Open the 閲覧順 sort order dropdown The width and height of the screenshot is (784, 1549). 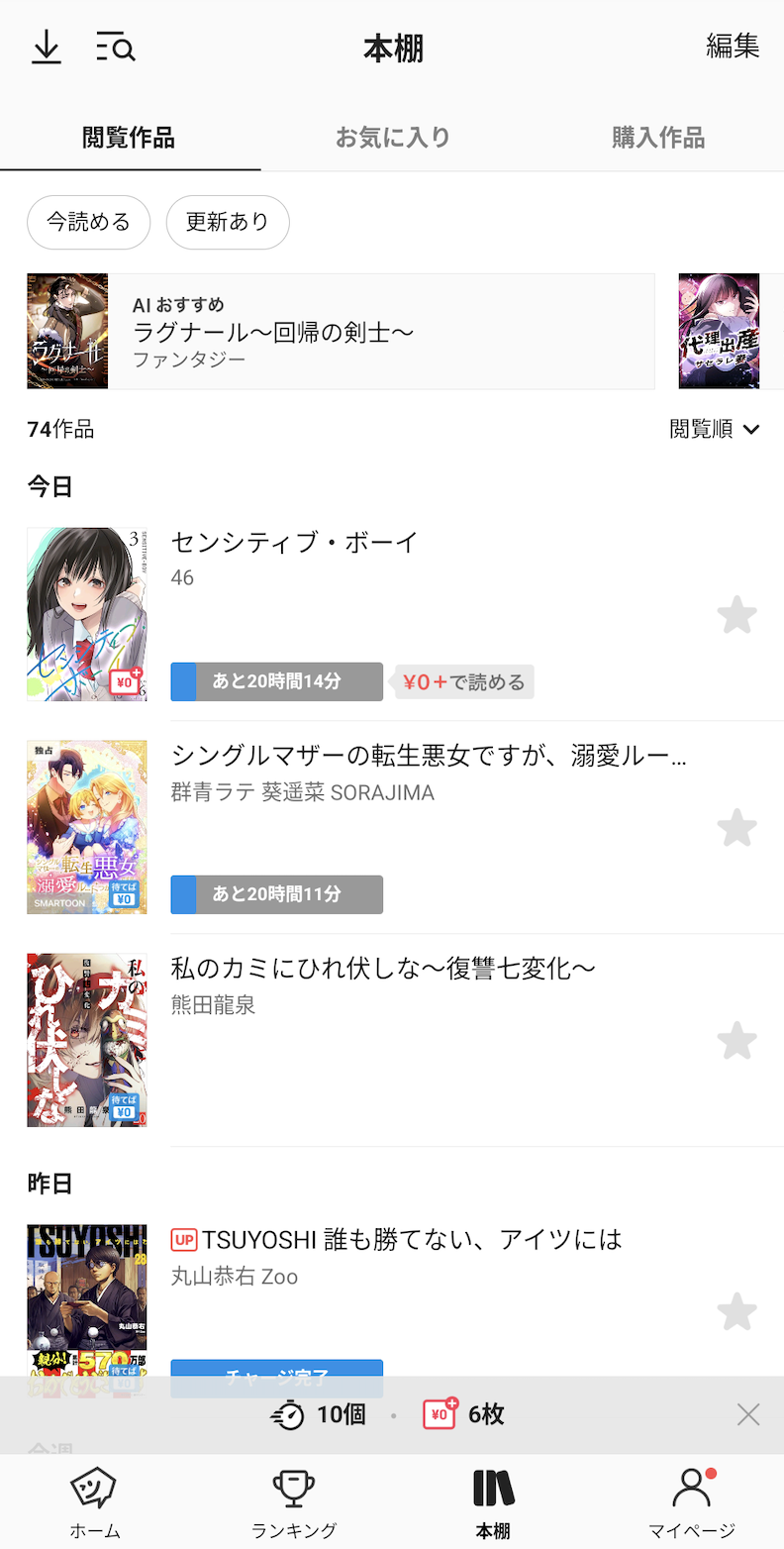tap(713, 429)
